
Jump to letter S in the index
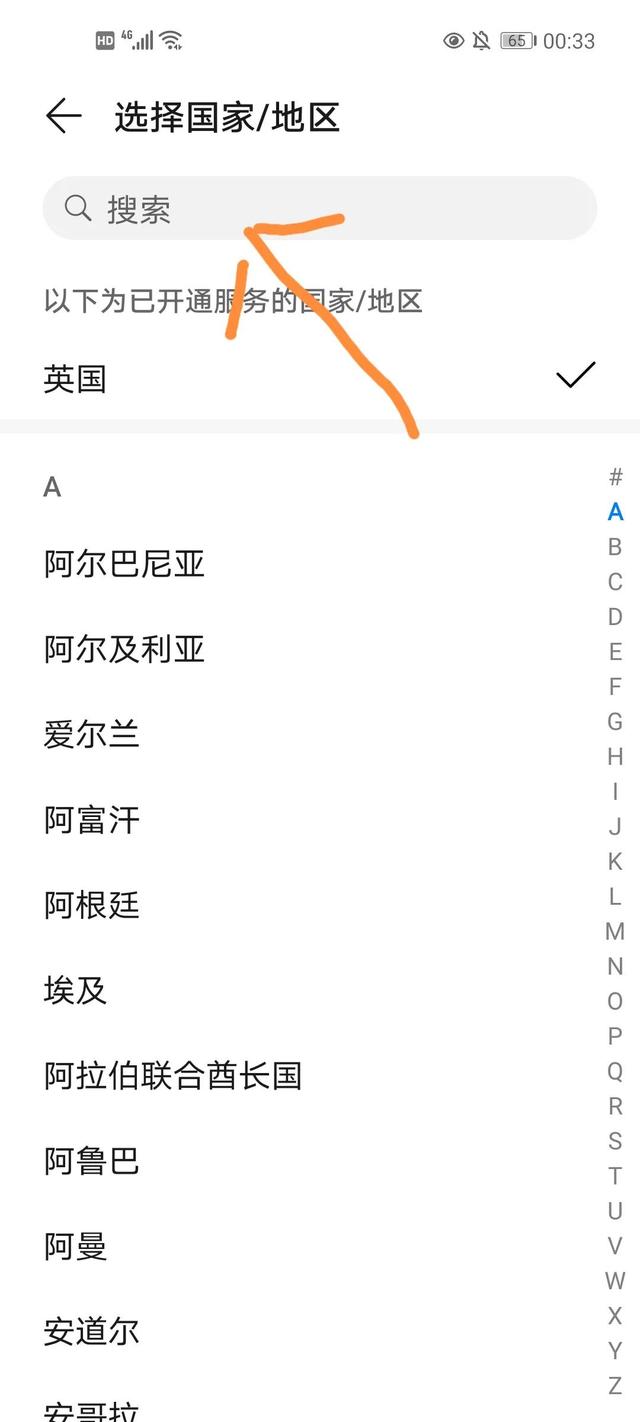(615, 1141)
